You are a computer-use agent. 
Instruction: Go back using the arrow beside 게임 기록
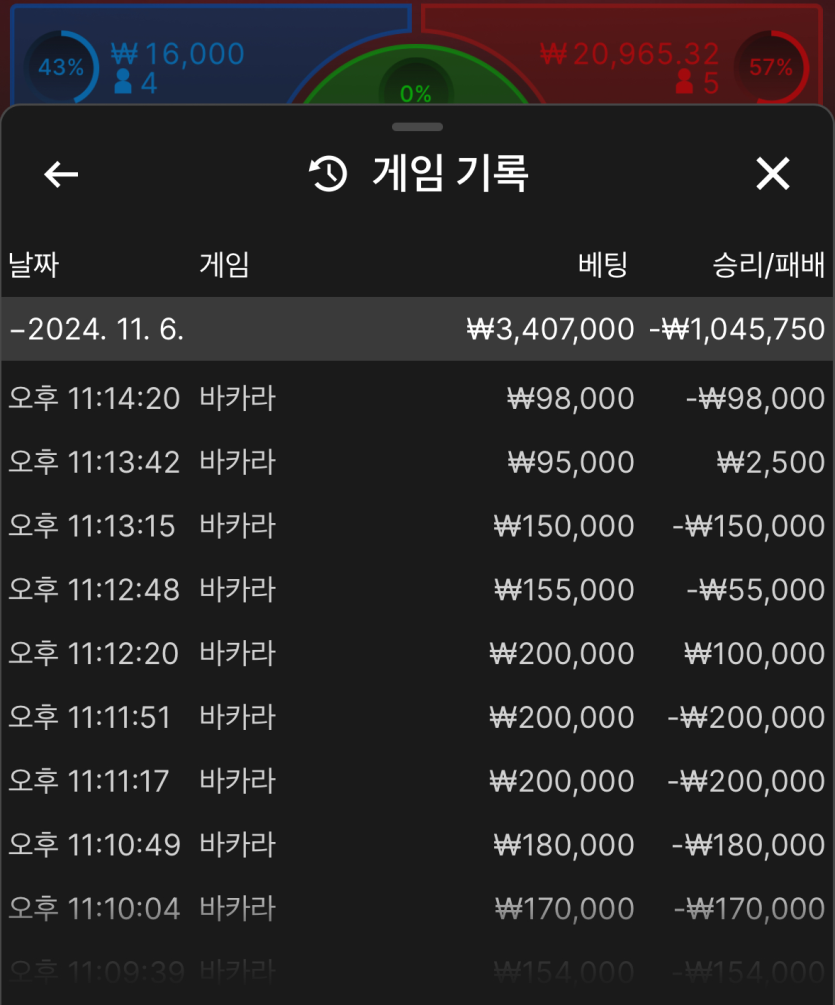click(61, 174)
